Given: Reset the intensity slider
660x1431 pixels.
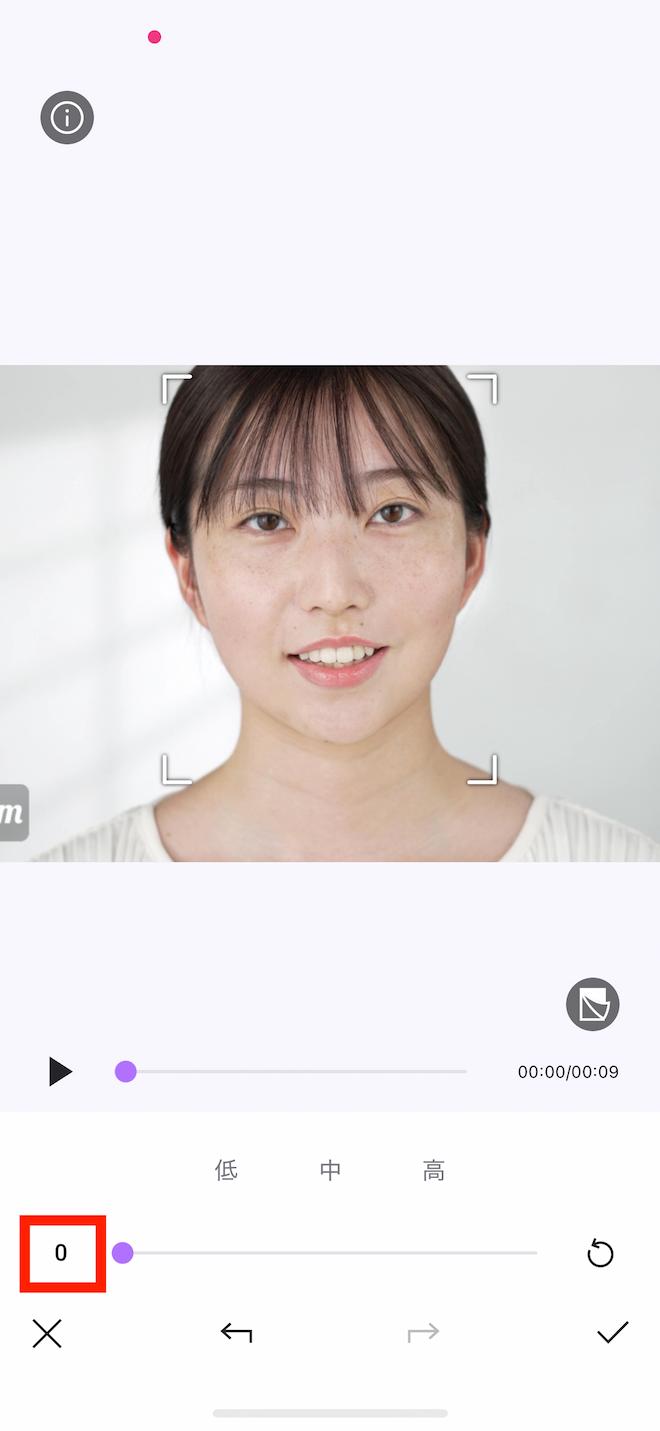Looking at the screenshot, I should (600, 1253).
